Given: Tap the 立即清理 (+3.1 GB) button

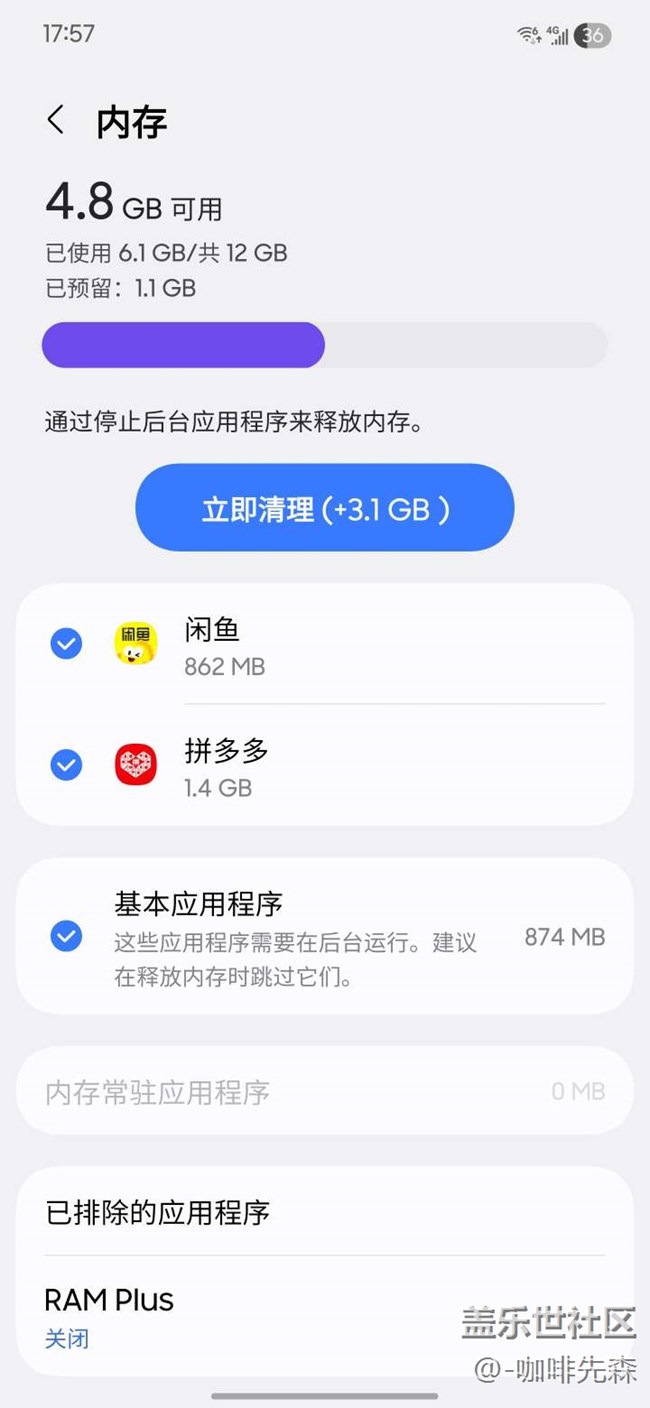Looking at the screenshot, I should (325, 508).
